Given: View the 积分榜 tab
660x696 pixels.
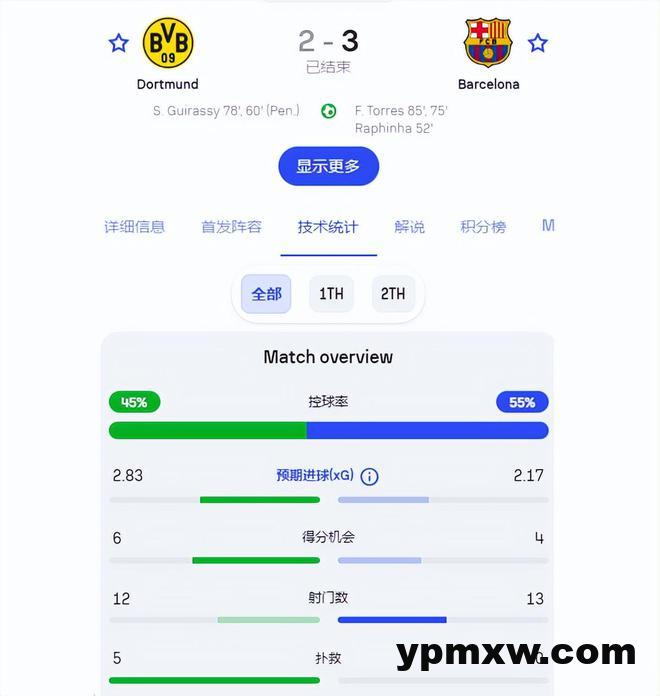Looking at the screenshot, I should click(x=483, y=227).
